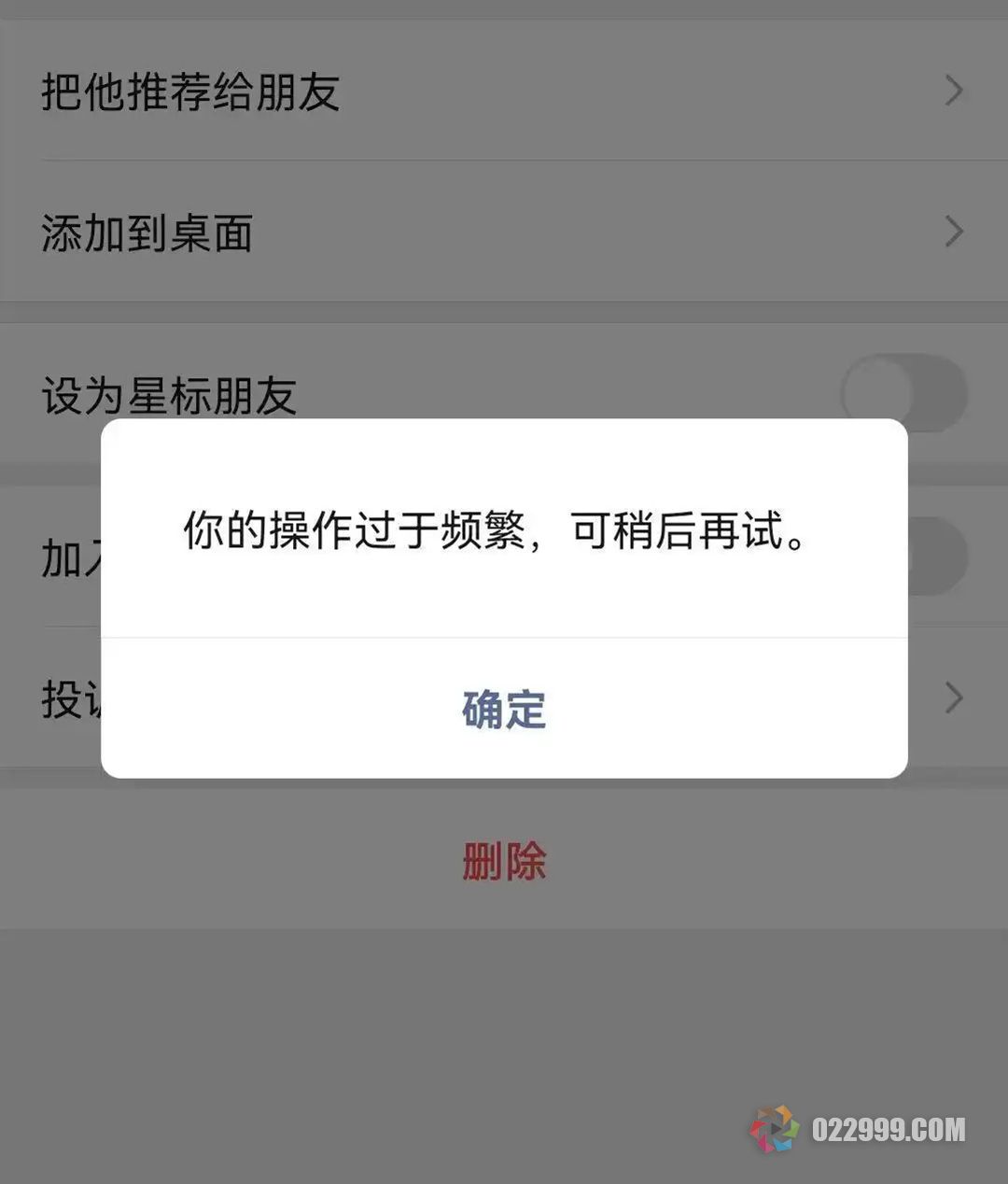Dismiss the frequent-operation warning with 确定
Image resolution: width=1008 pixels, height=1184 pixels.
coord(503,710)
